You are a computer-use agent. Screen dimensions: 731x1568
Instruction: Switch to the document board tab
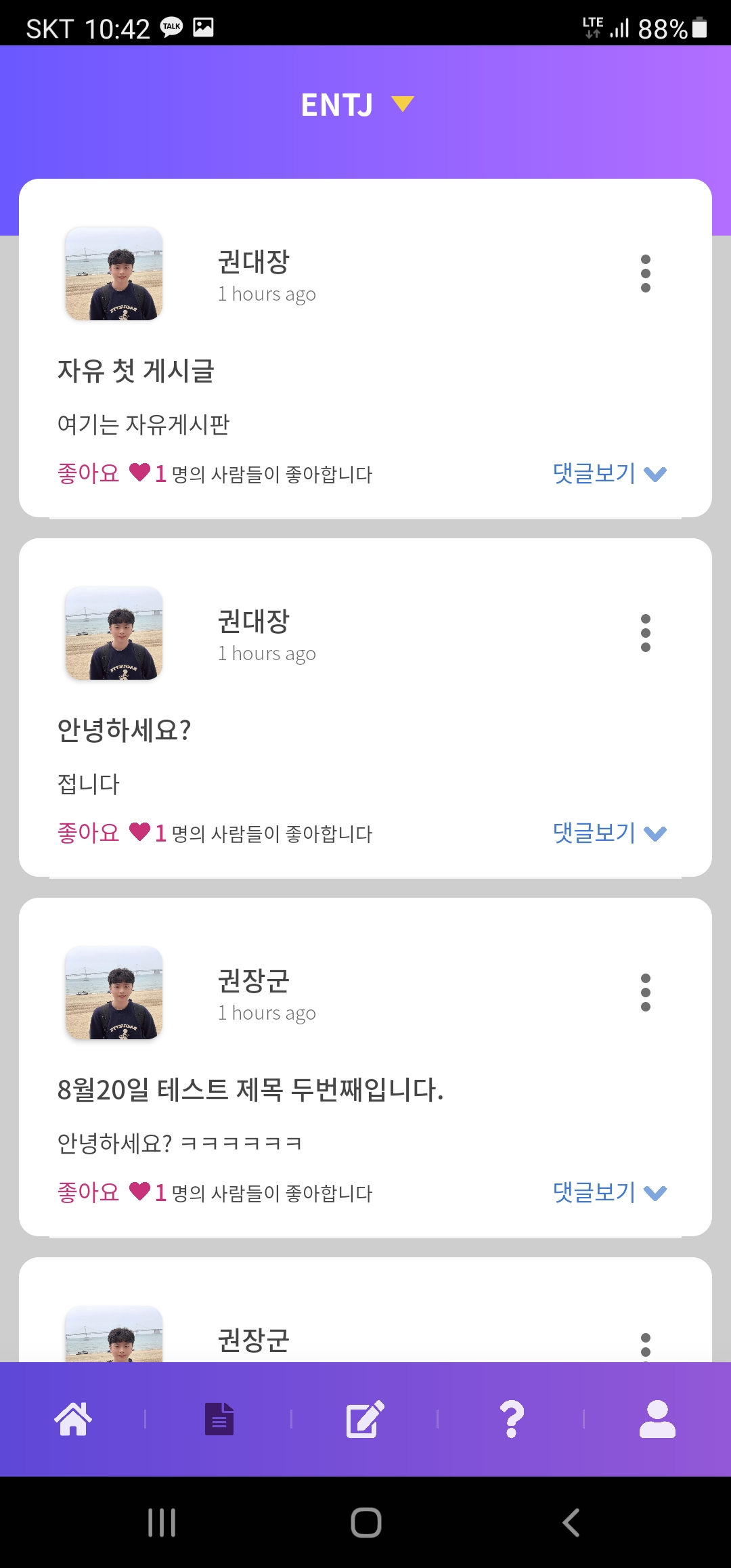coord(219,1418)
